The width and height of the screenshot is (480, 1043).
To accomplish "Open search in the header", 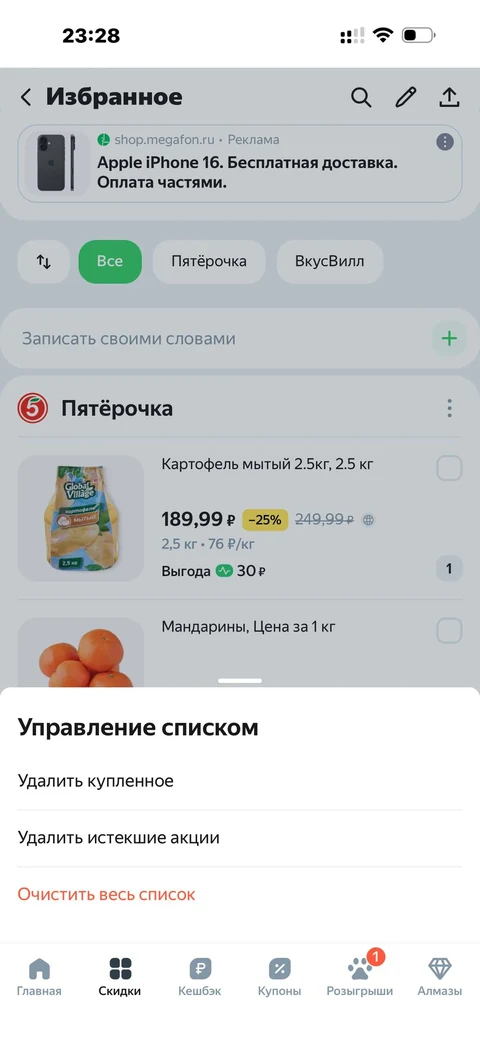I will tap(361, 98).
